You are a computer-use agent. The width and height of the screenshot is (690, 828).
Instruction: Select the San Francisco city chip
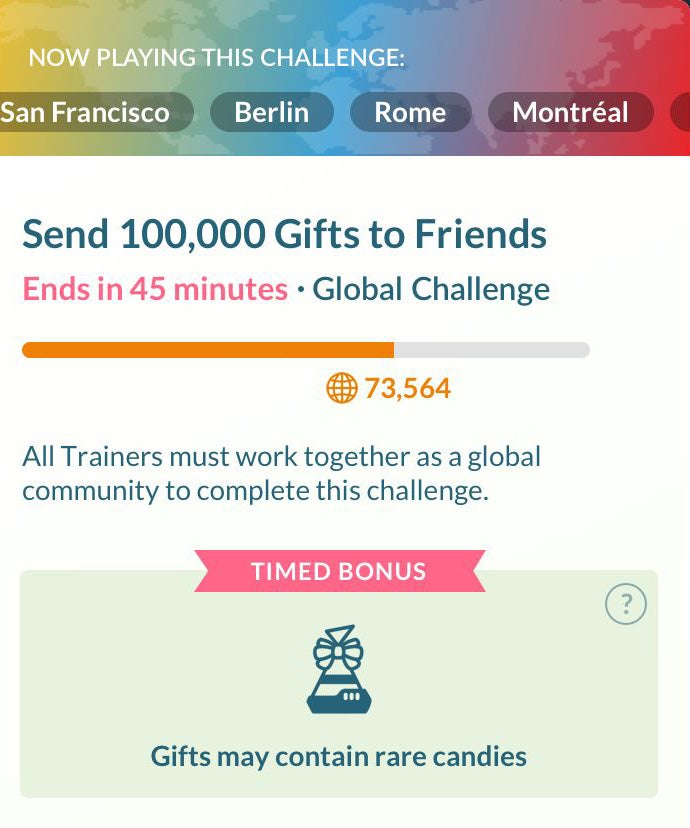(90, 112)
